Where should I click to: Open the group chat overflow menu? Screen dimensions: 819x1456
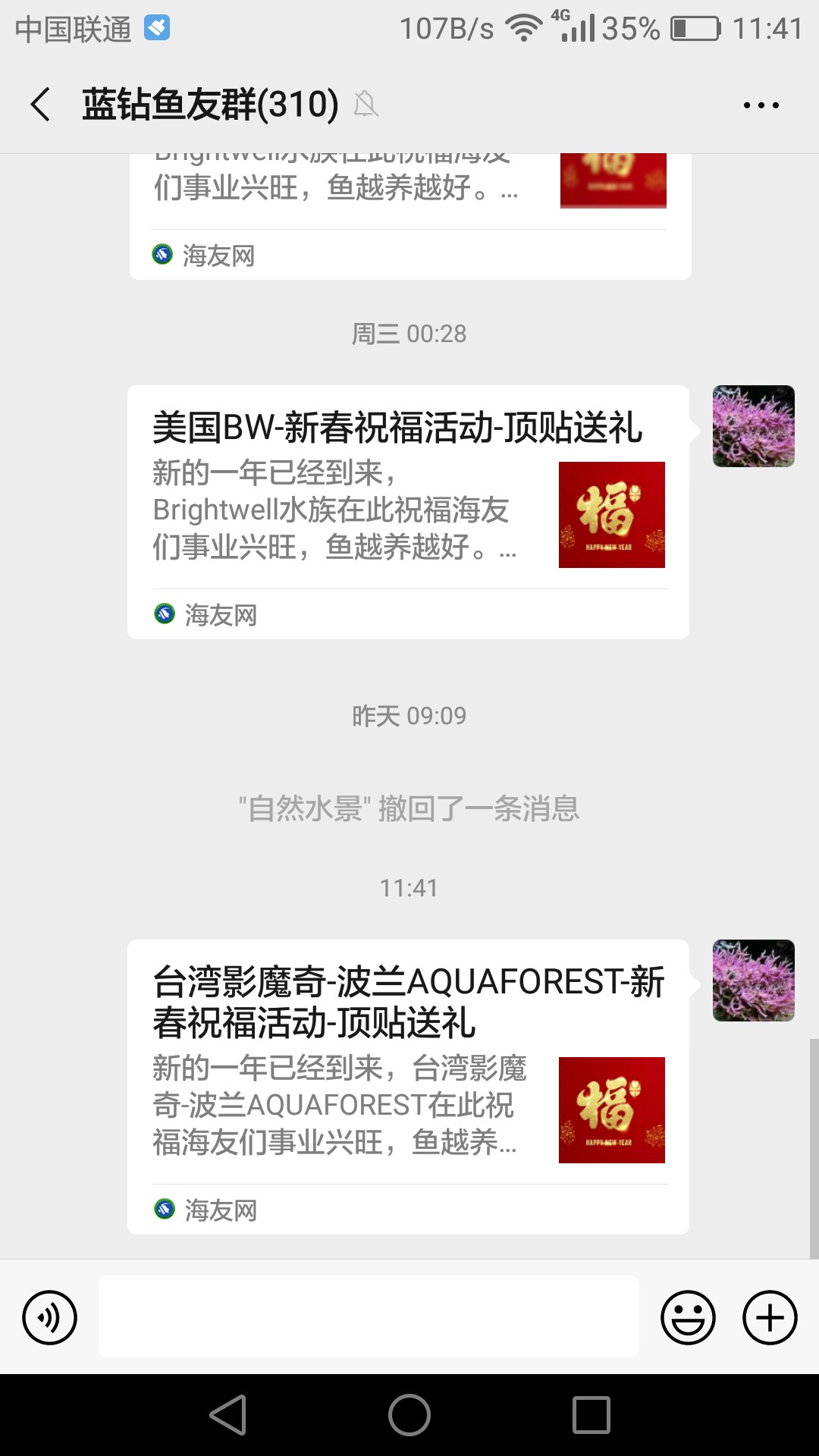tap(761, 105)
